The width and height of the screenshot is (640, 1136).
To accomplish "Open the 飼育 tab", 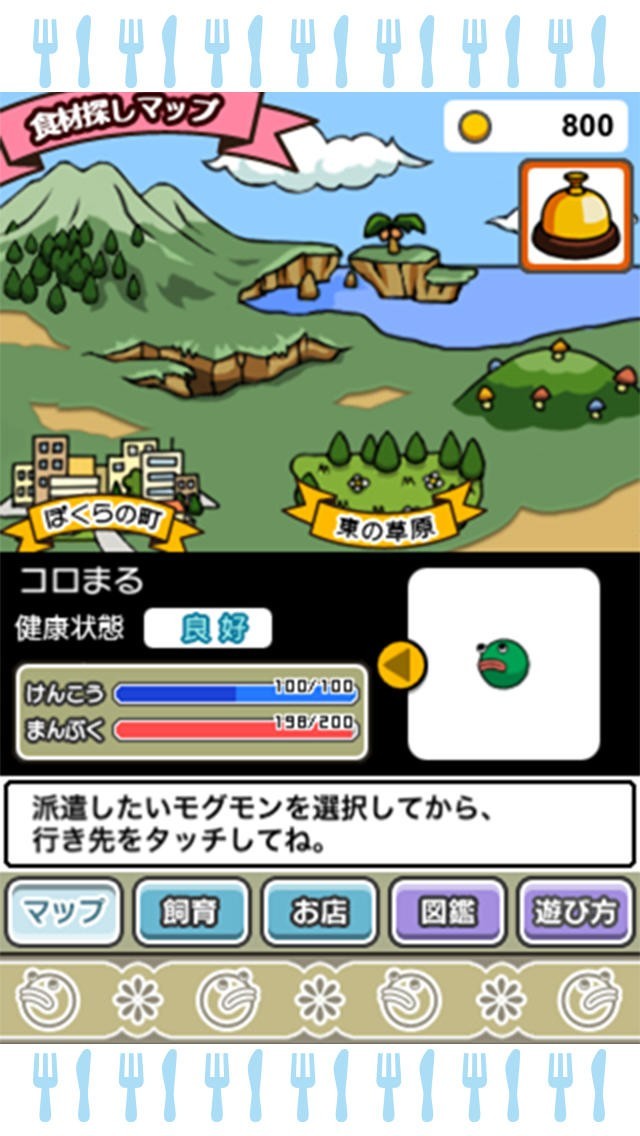I will tap(191, 911).
